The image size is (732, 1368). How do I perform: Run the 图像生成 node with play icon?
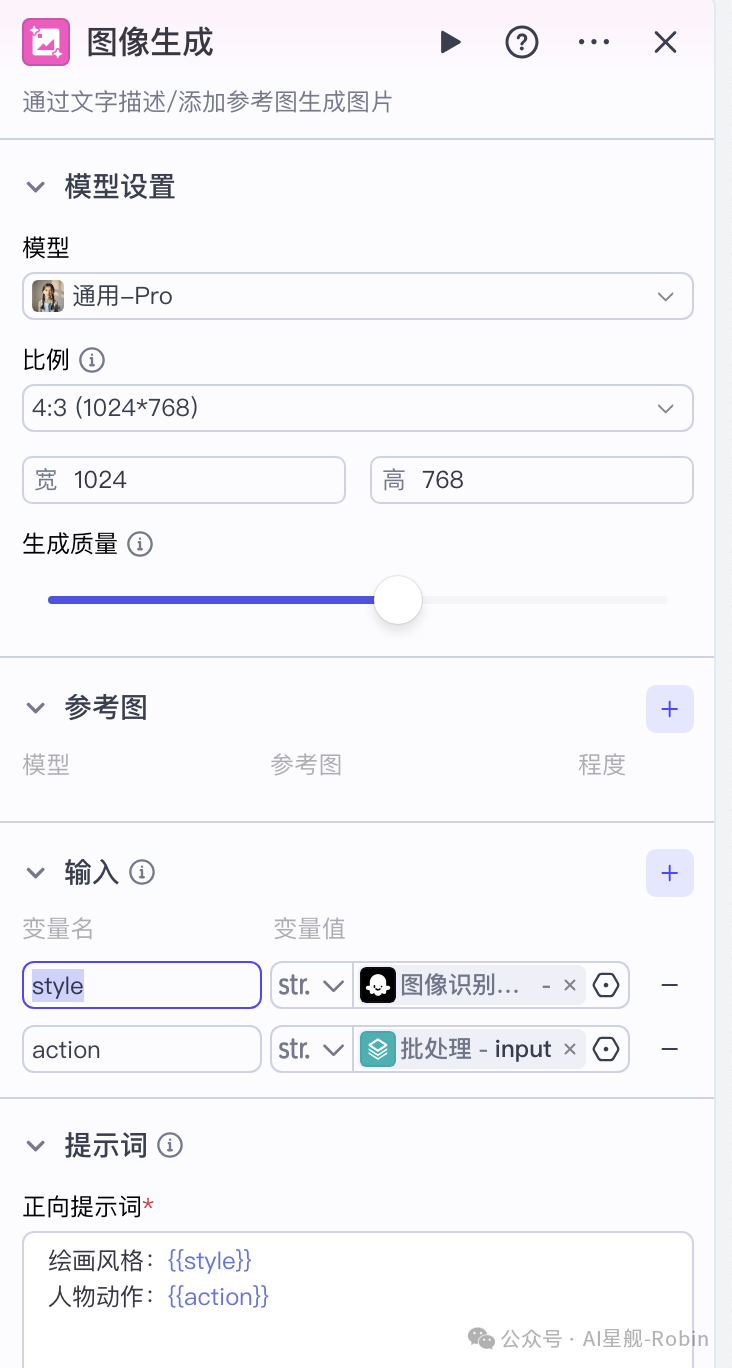450,42
